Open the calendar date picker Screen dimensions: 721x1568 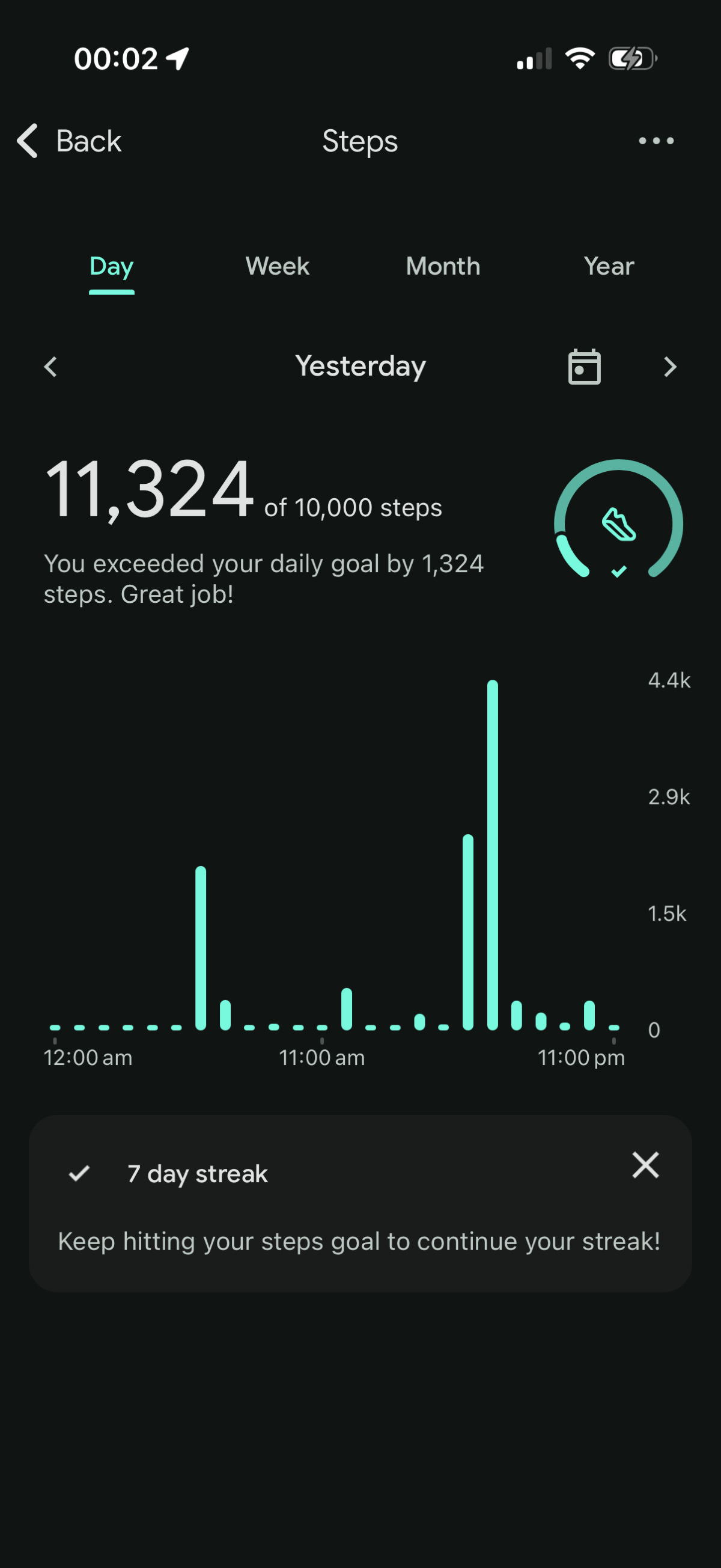[584, 367]
